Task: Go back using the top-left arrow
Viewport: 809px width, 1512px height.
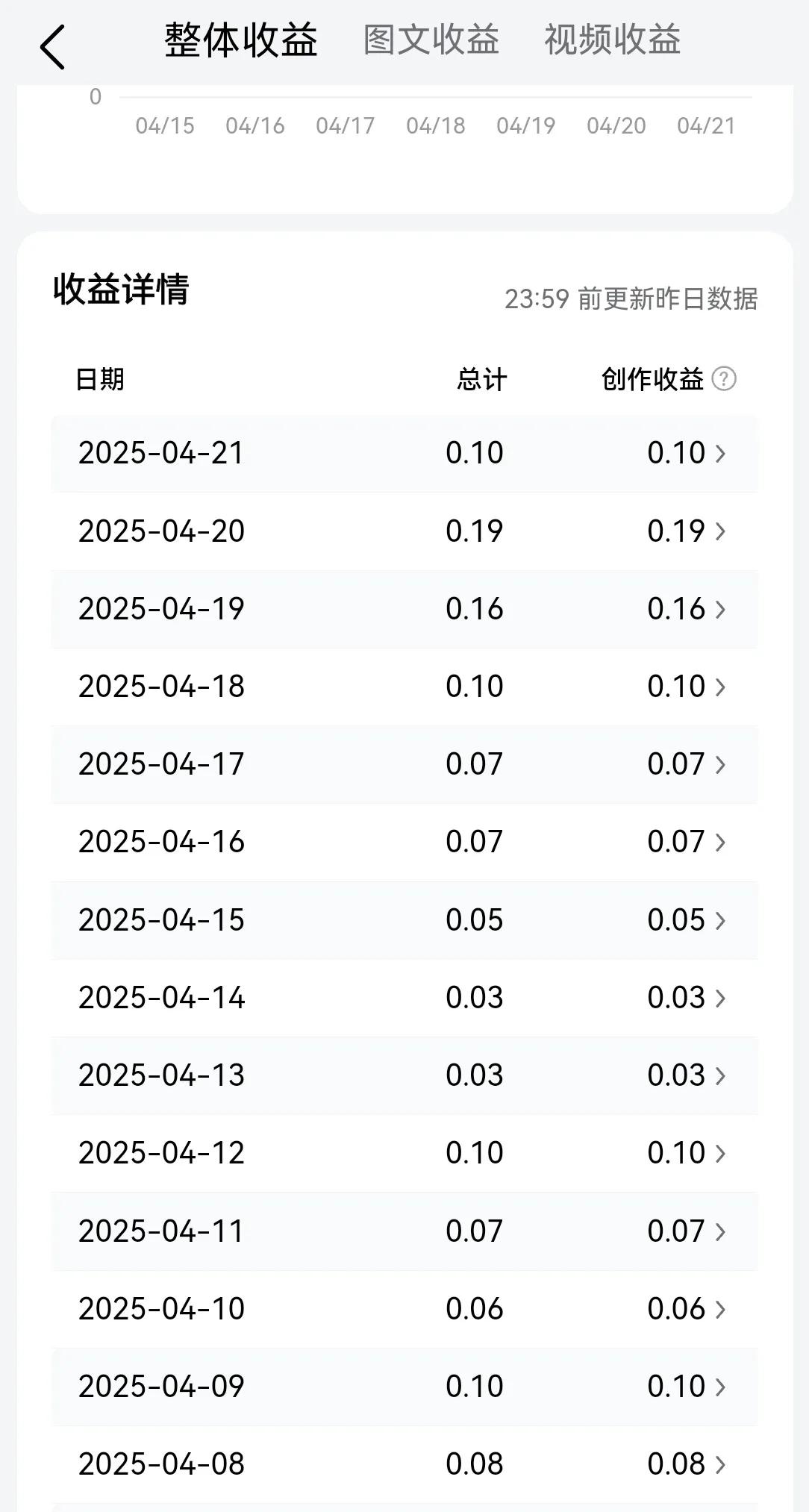Action: coord(52,46)
